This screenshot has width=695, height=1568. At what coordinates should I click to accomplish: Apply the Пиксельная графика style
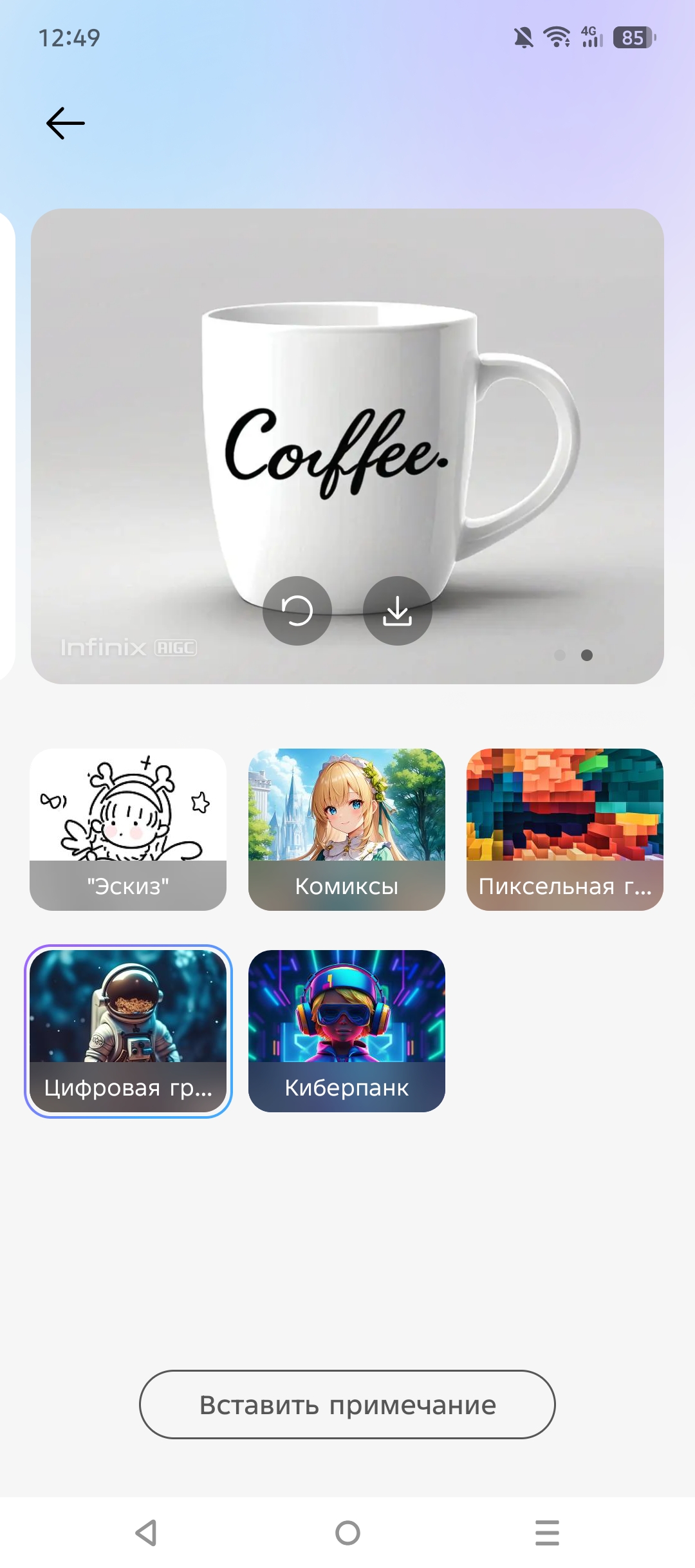point(565,829)
